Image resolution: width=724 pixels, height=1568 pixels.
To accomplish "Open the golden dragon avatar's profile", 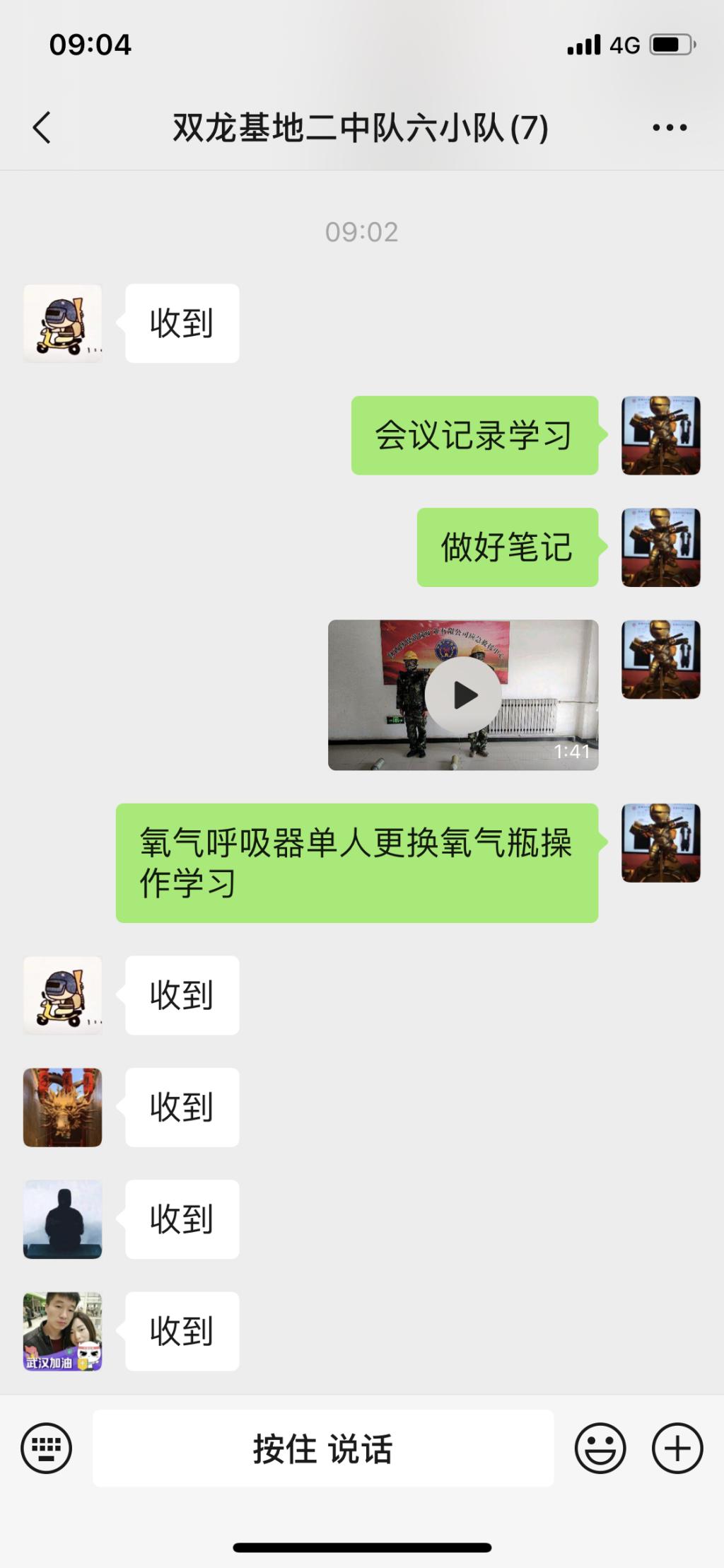I will [63, 1107].
